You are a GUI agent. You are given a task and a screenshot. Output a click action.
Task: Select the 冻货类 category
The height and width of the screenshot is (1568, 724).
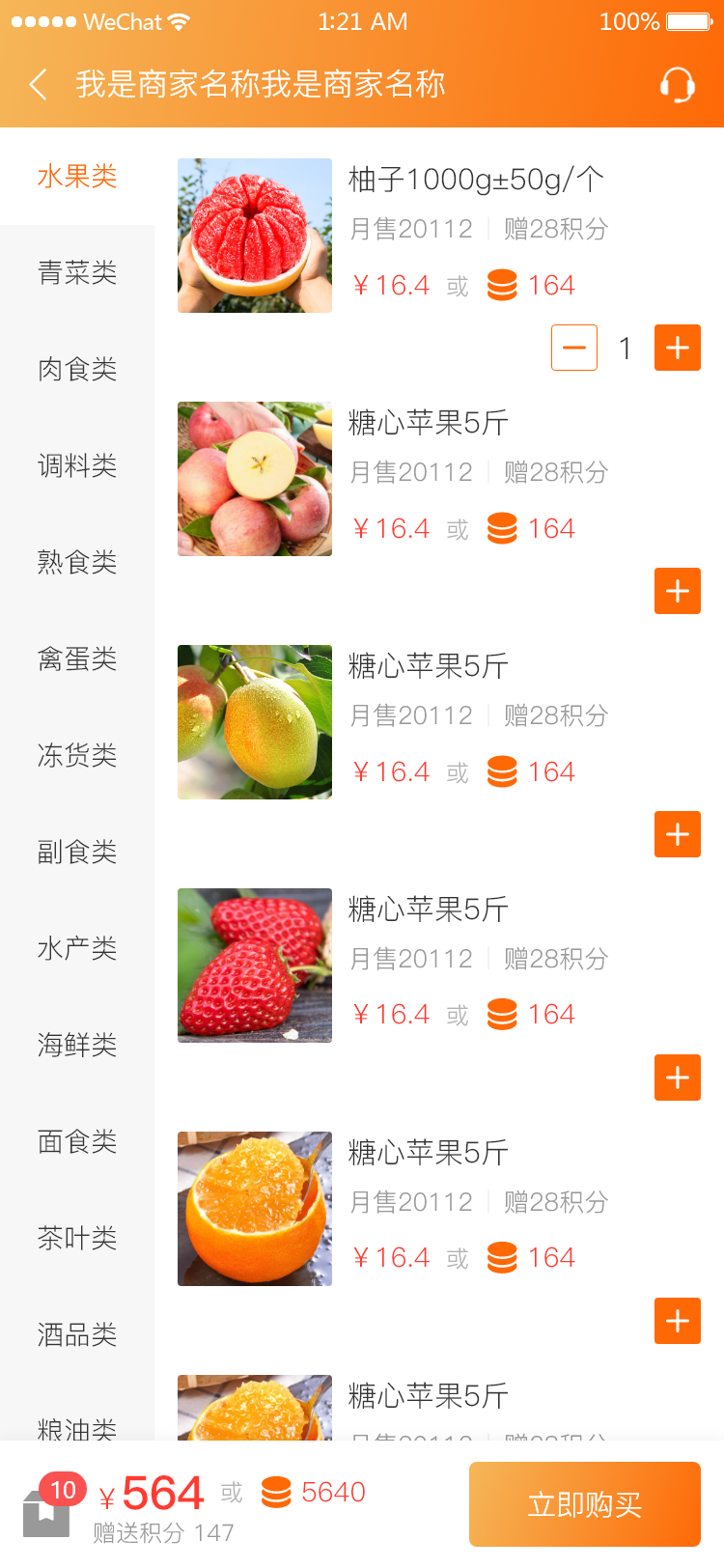point(77,756)
